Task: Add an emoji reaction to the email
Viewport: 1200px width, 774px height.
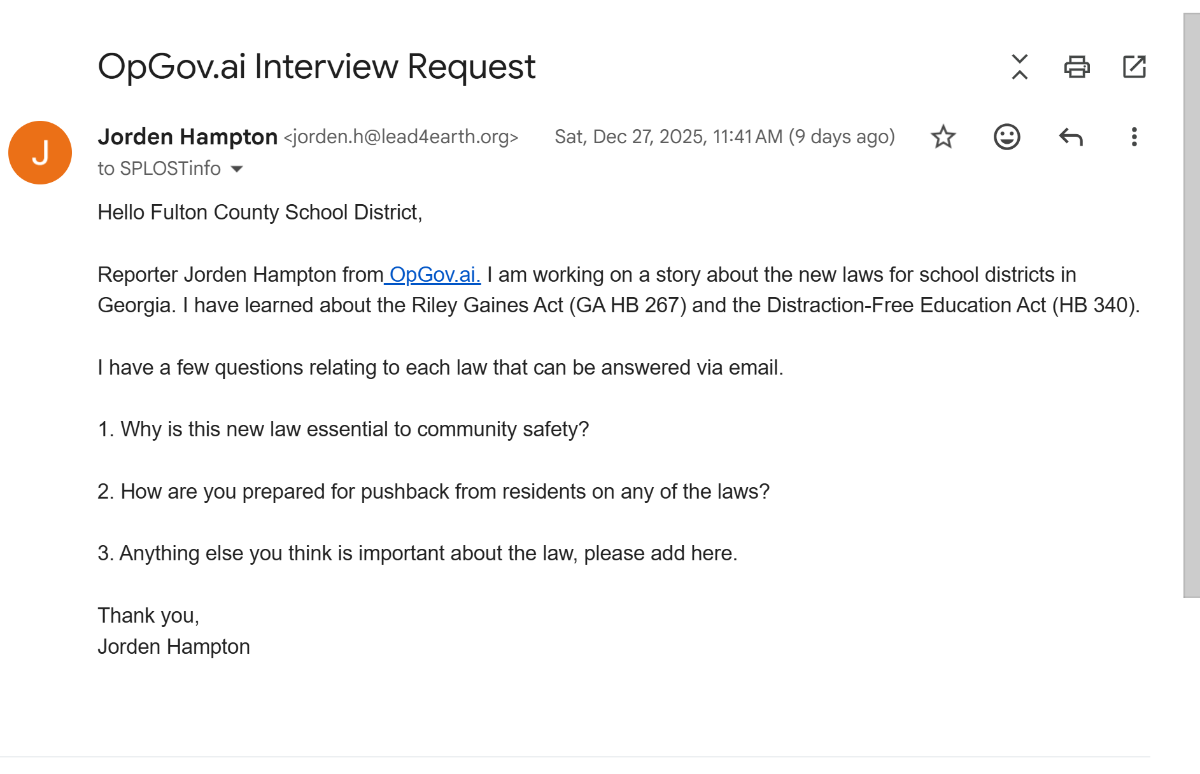Action: [x=1007, y=137]
